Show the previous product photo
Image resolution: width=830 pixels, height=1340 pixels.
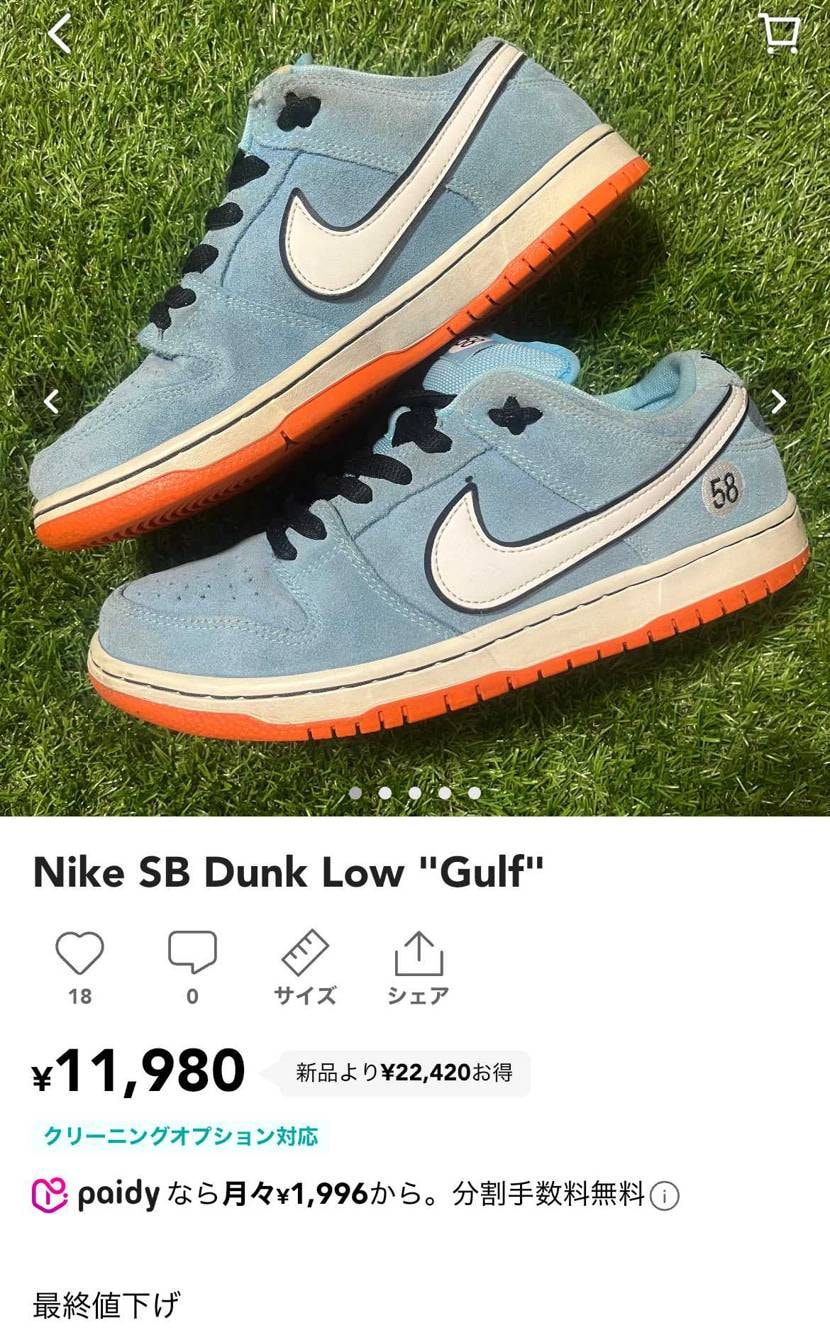click(x=52, y=402)
